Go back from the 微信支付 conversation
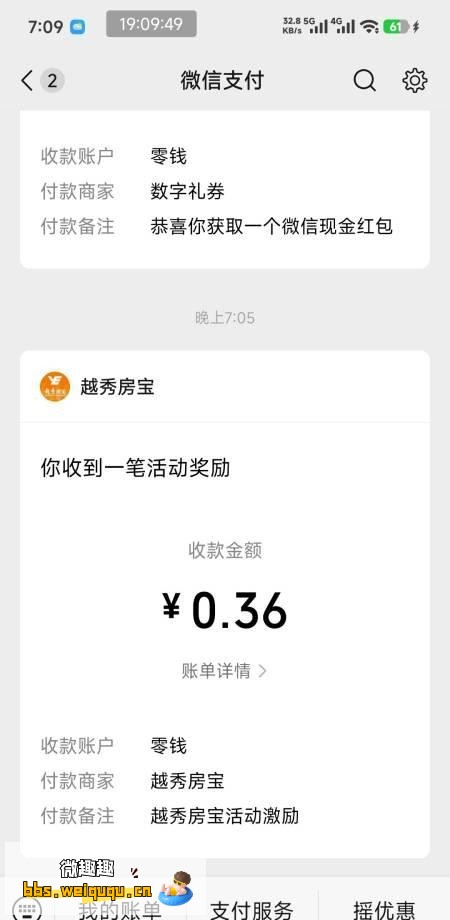 (x=27, y=80)
